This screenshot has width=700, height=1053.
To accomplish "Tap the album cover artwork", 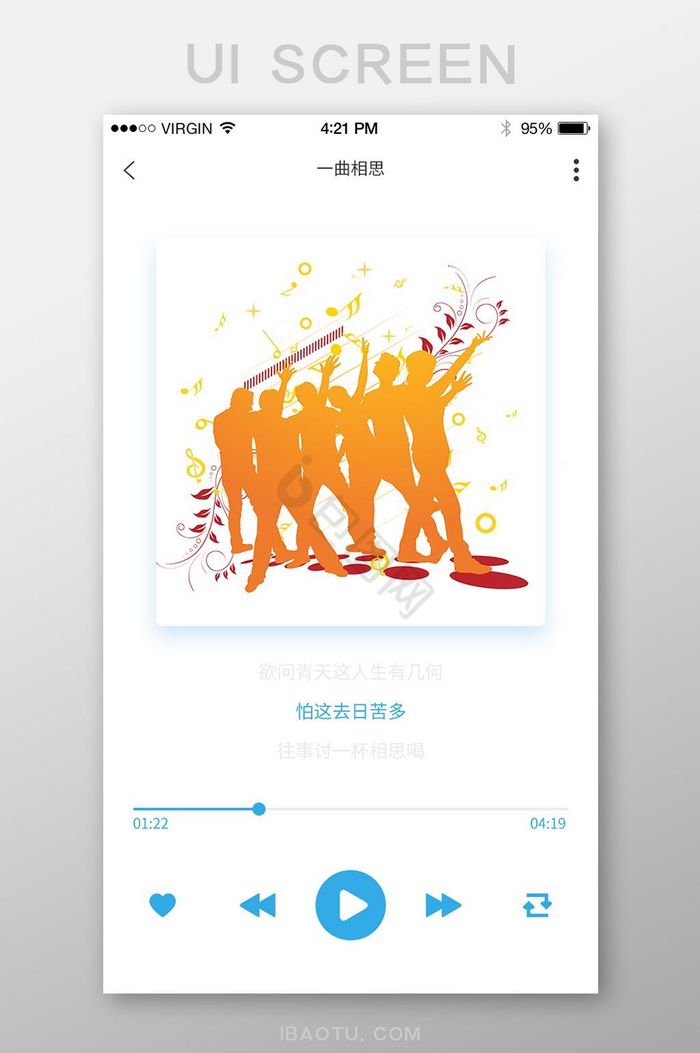I will coord(350,431).
